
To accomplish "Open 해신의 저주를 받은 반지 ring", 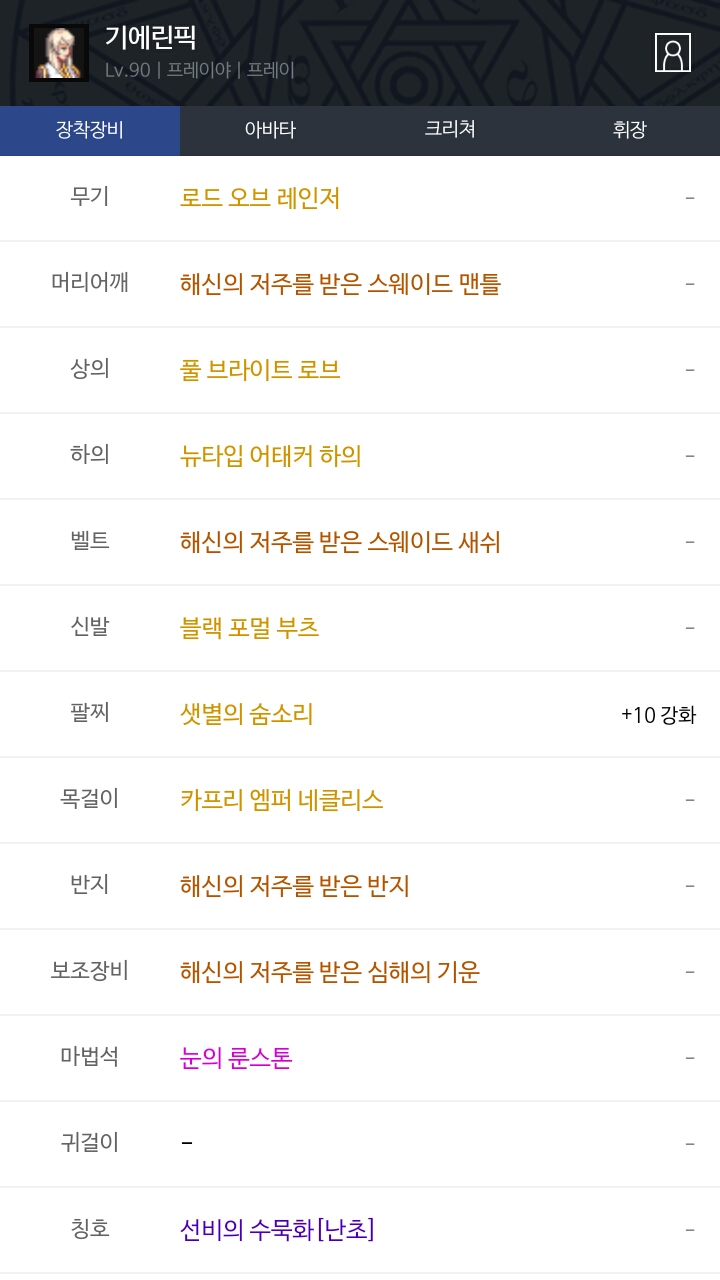I will coord(295,886).
